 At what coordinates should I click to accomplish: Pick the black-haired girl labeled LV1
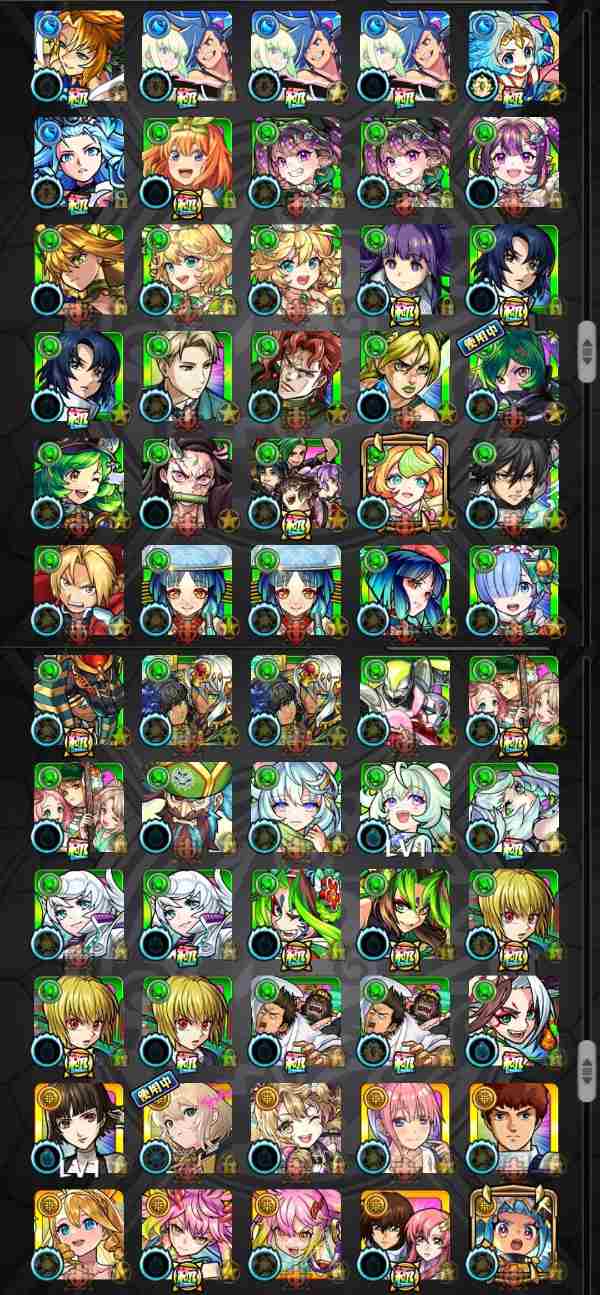coord(79,1127)
